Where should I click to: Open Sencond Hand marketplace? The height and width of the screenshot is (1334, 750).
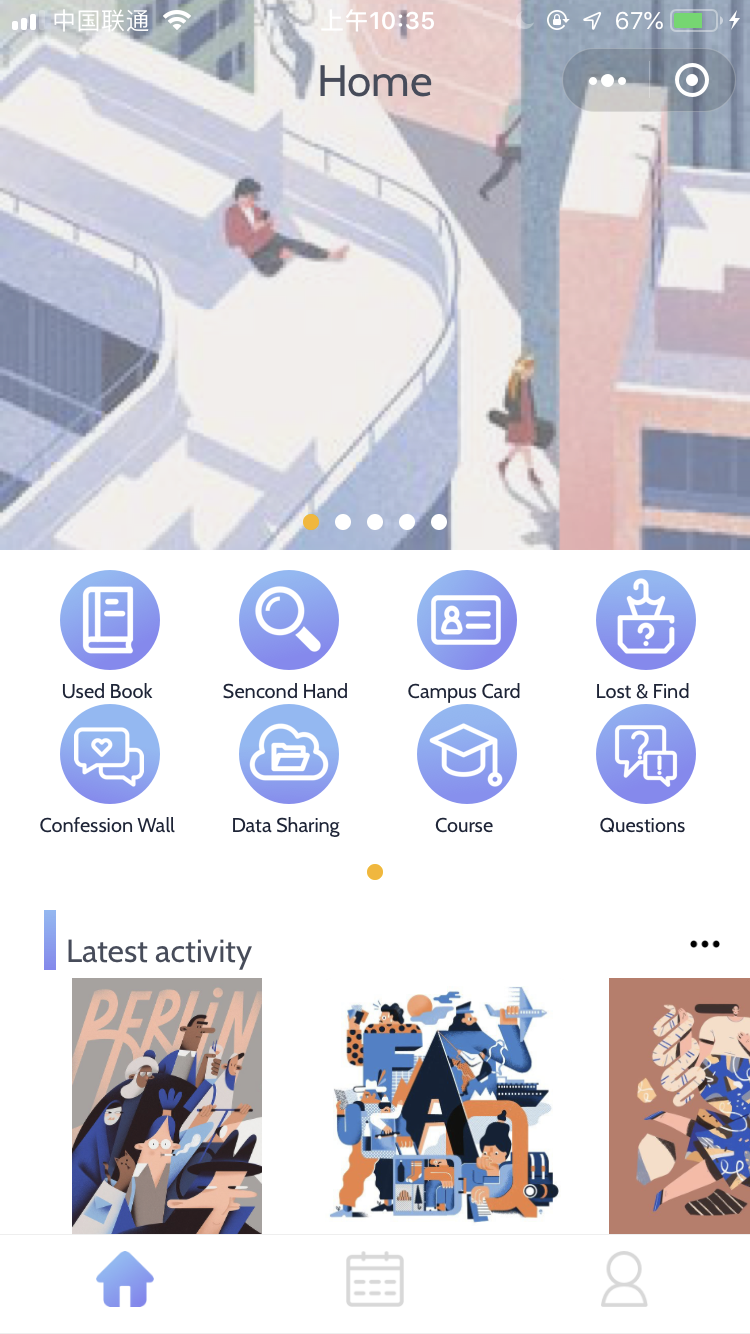[288, 620]
